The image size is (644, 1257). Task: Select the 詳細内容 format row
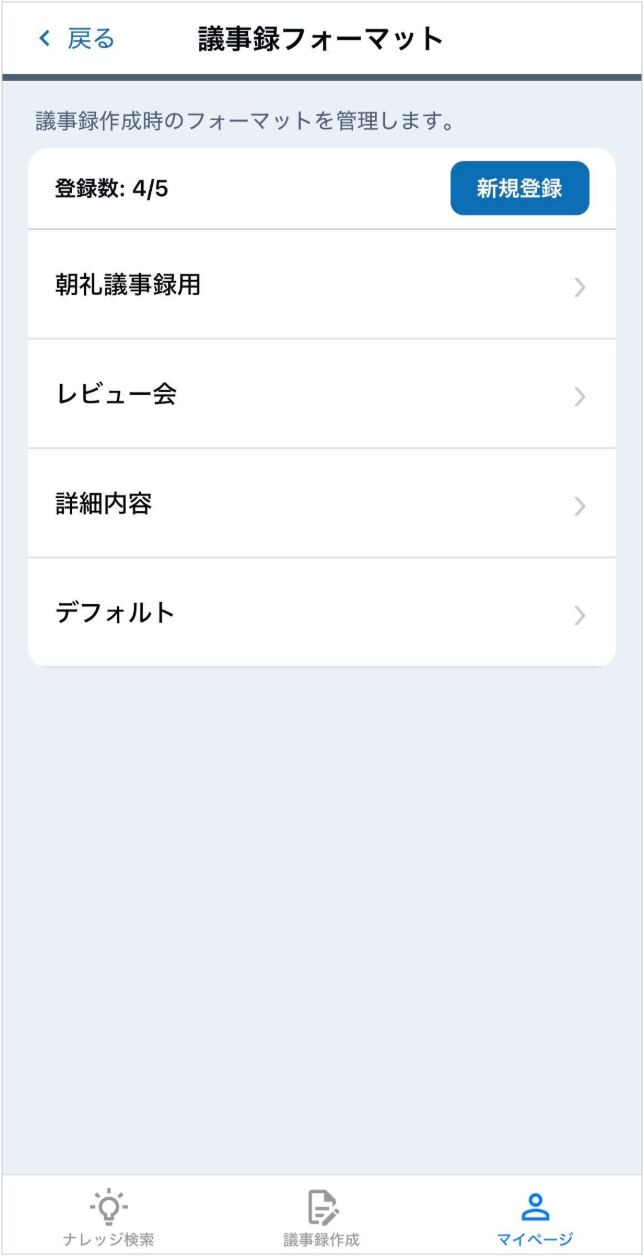pyautogui.click(x=321, y=503)
